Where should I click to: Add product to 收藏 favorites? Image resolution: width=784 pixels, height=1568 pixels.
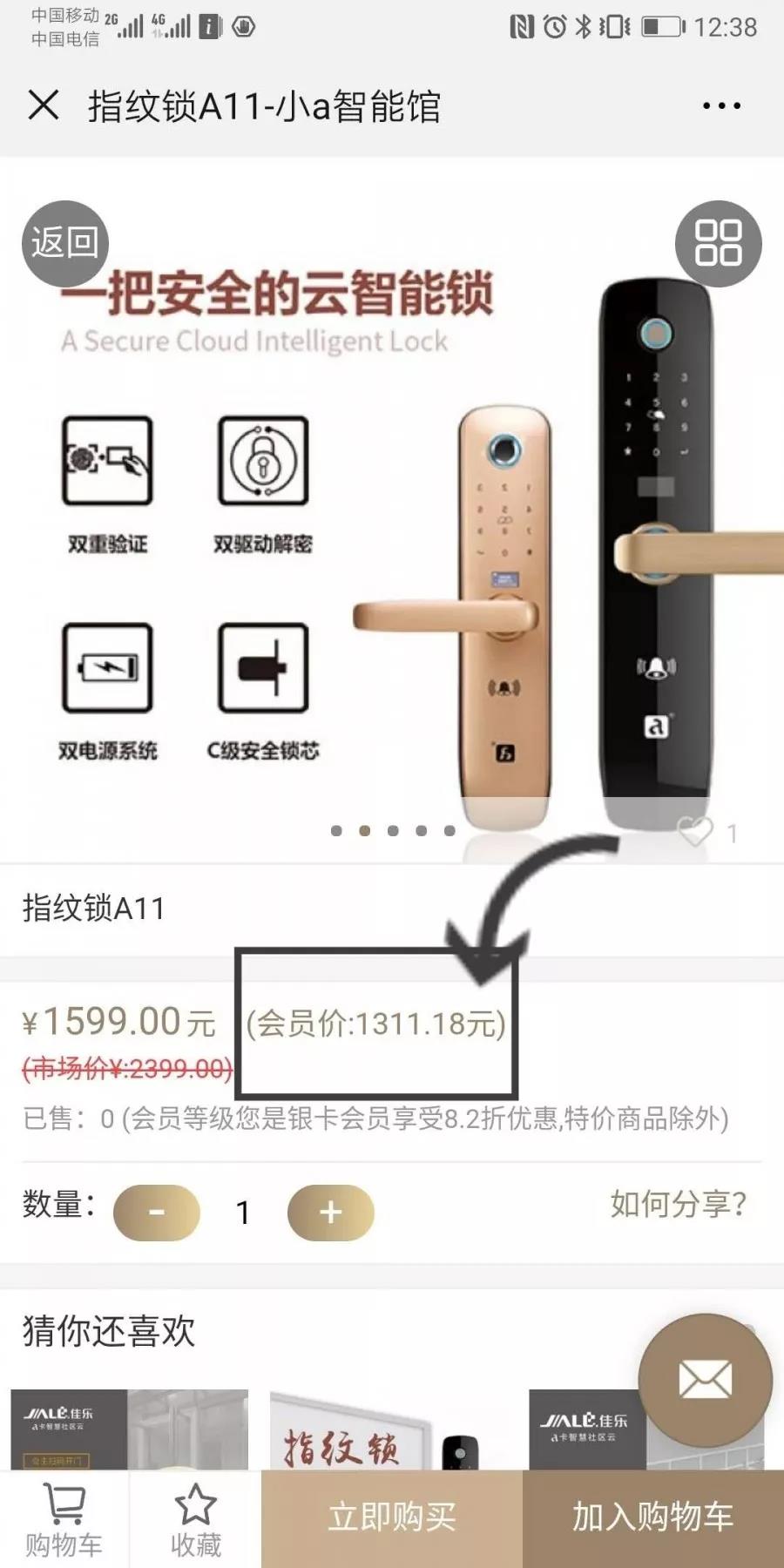coord(195,1520)
